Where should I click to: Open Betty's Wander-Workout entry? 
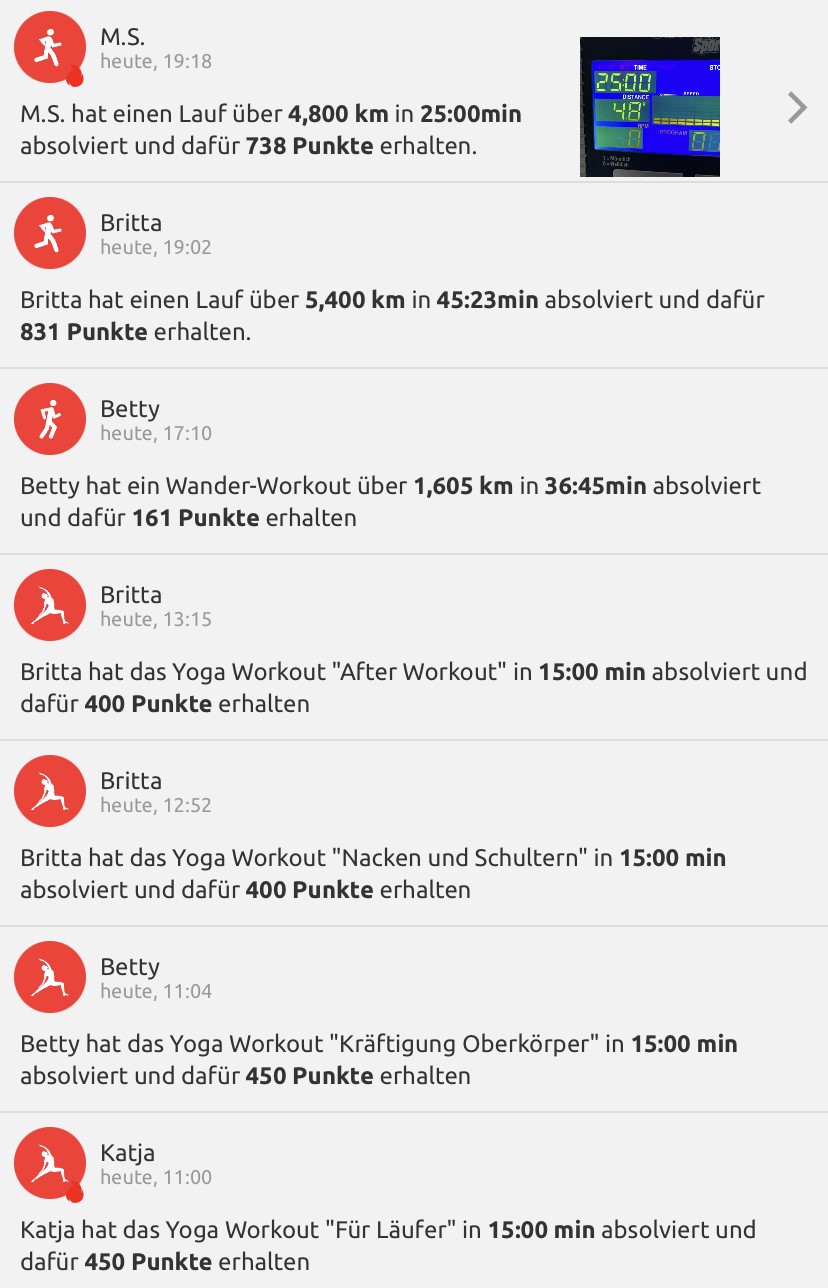[x=390, y=501]
